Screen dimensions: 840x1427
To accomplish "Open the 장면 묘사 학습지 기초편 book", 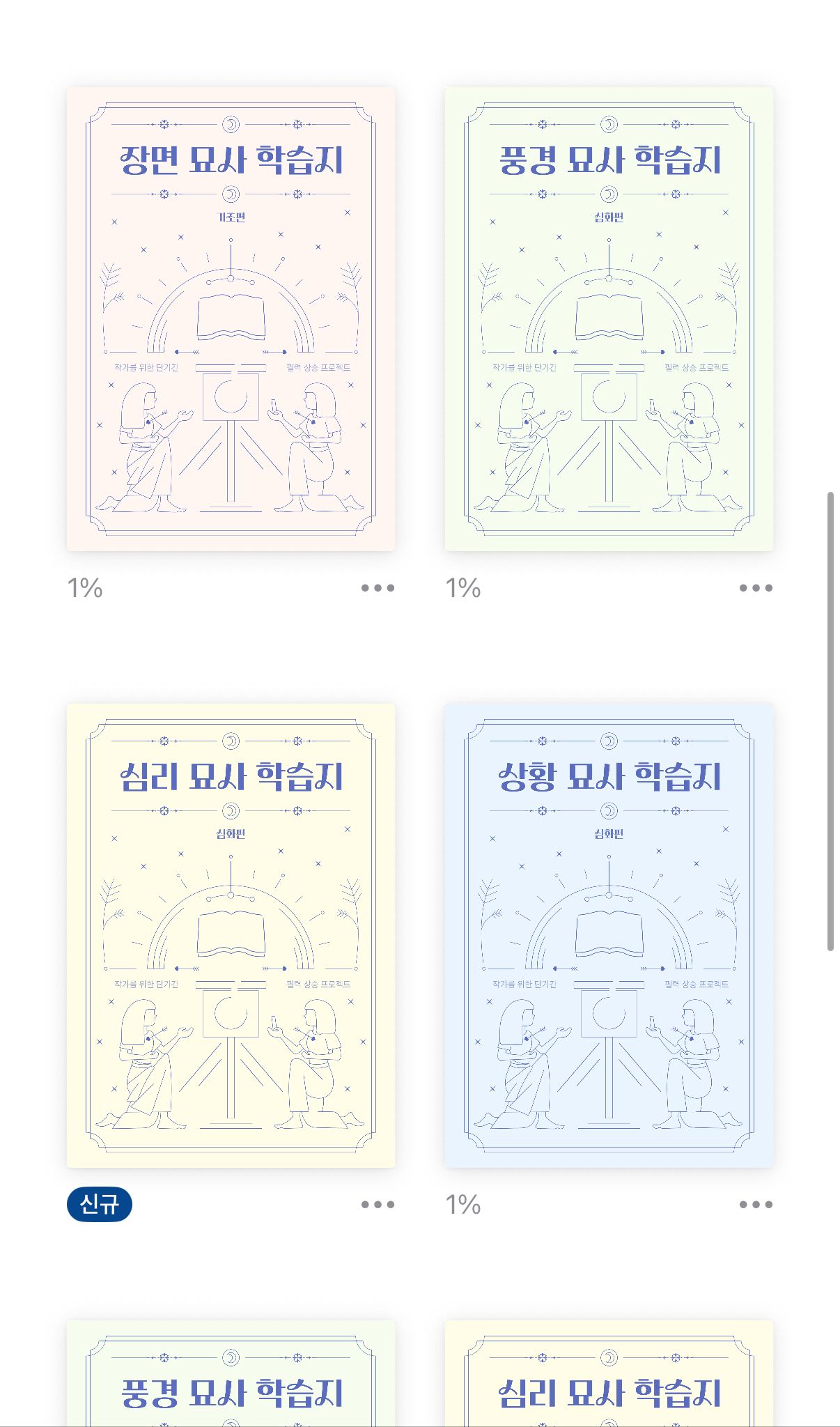I will (x=231, y=319).
